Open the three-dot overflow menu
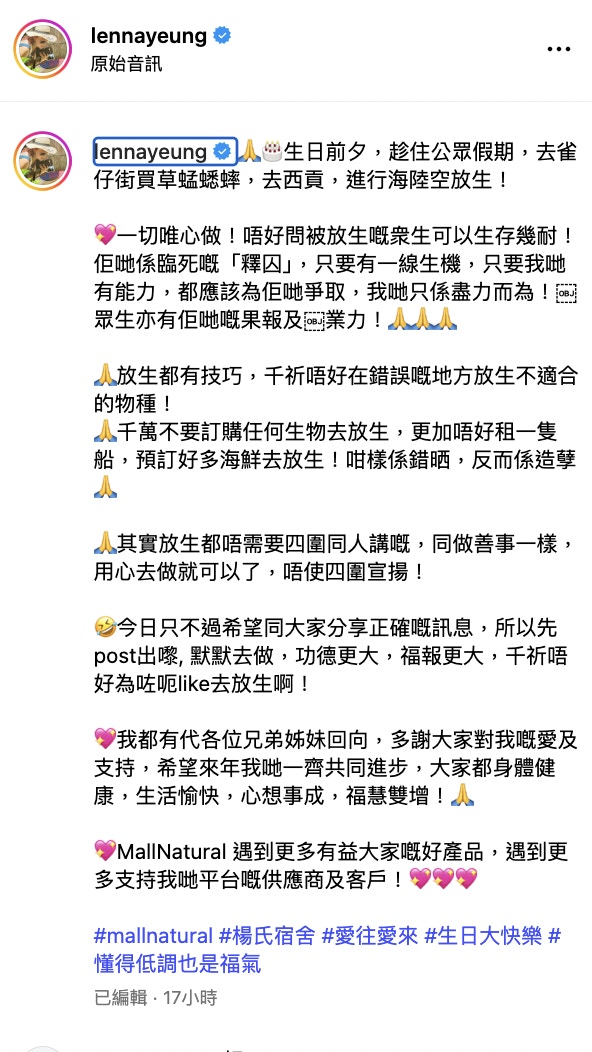Viewport: 592px width, 1052px height. [558, 50]
